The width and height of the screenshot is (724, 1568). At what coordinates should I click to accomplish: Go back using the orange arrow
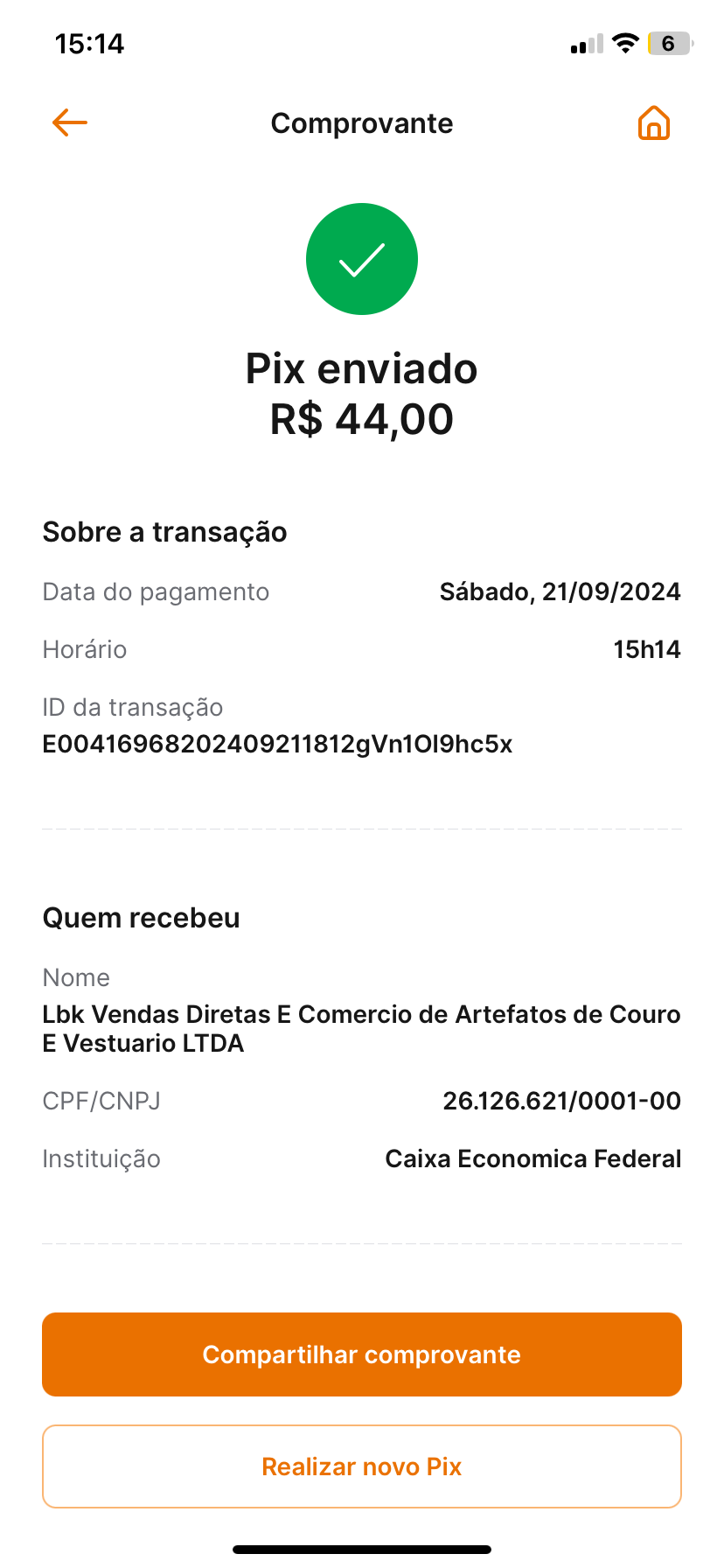70,122
